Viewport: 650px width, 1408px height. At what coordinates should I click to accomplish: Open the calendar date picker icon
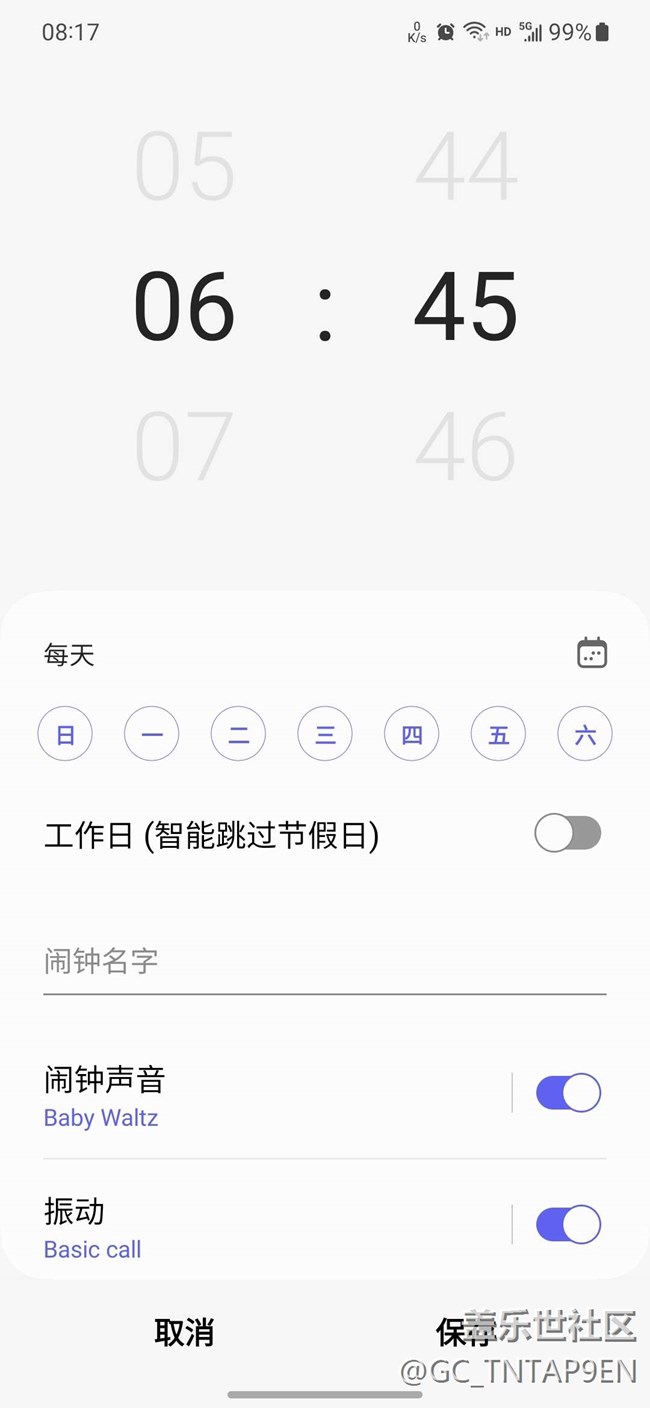592,653
